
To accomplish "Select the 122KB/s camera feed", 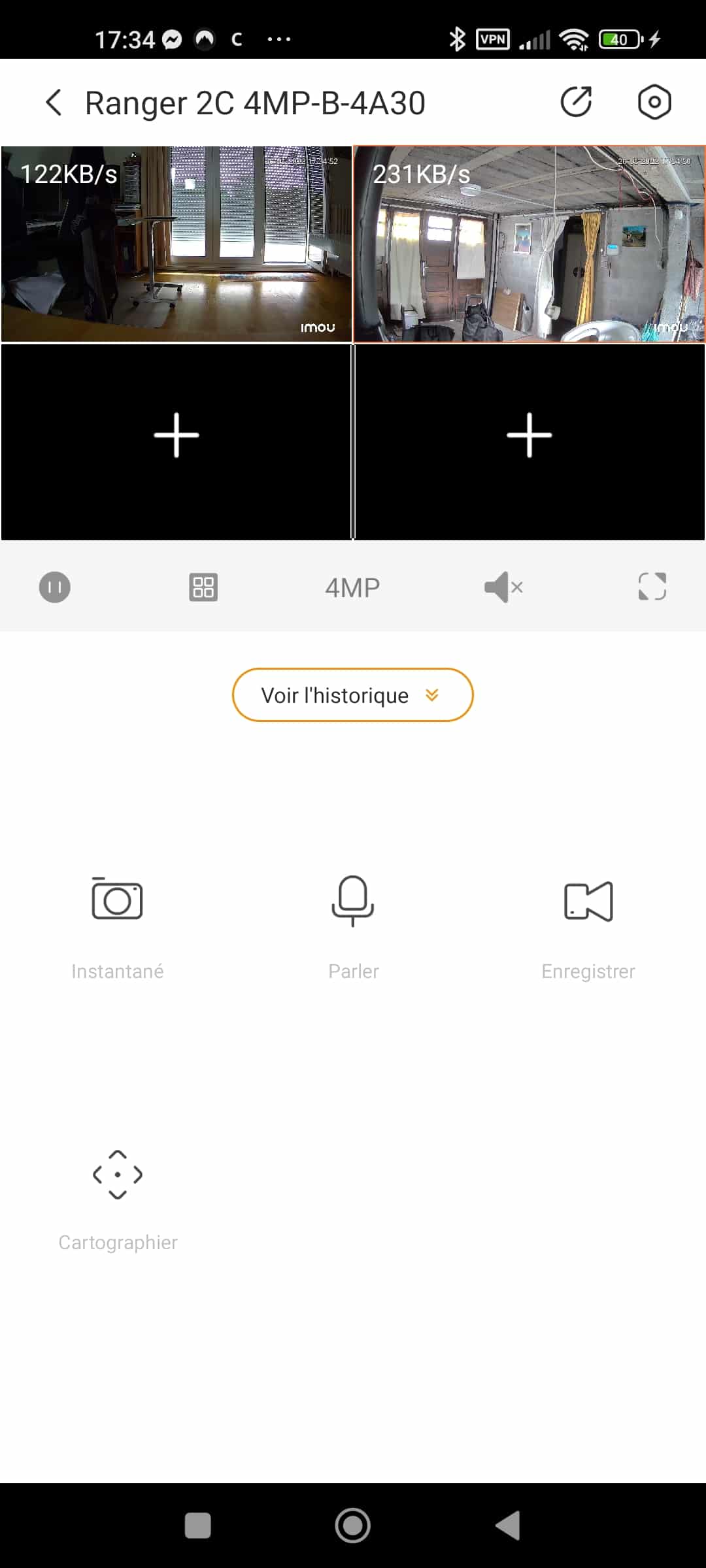I will (x=176, y=244).
